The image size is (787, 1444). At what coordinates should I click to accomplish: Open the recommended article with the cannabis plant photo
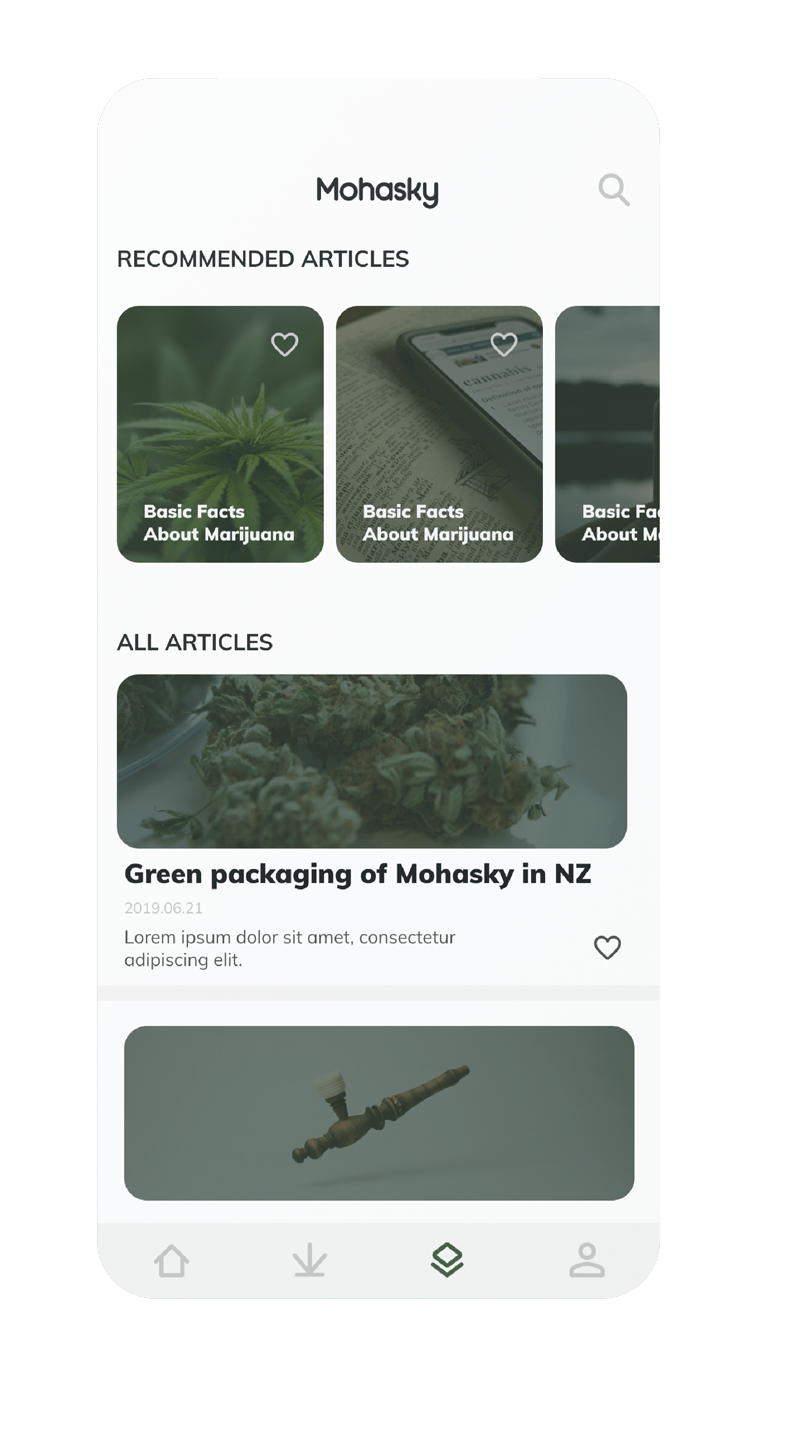click(220, 450)
